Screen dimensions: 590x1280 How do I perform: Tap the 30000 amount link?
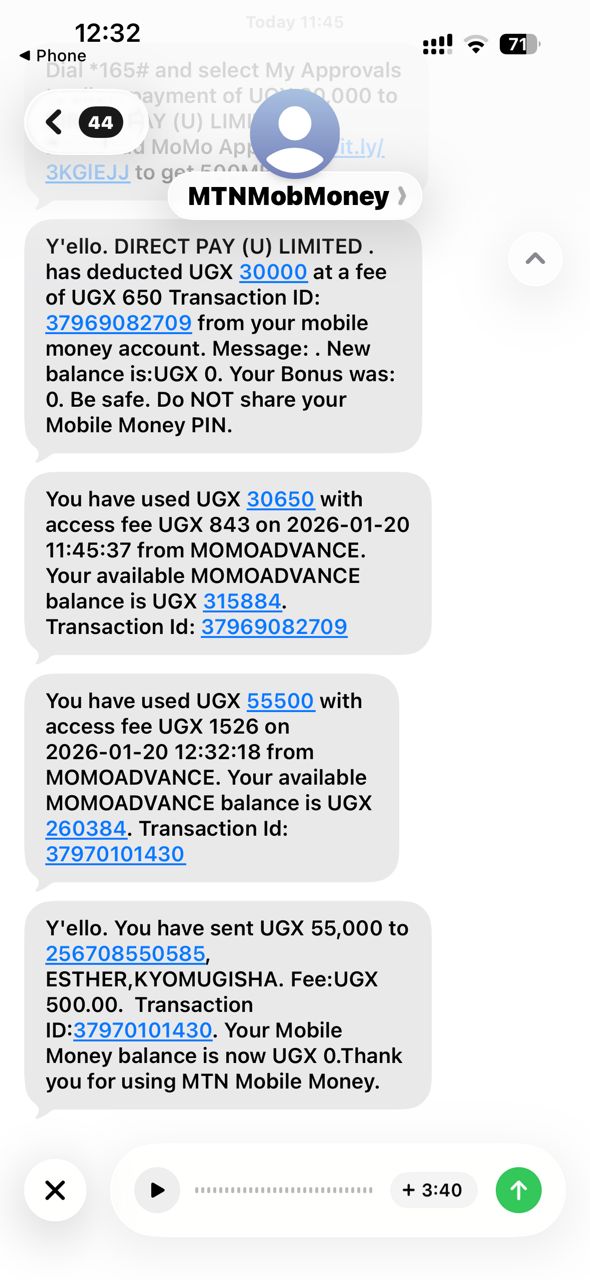point(273,272)
